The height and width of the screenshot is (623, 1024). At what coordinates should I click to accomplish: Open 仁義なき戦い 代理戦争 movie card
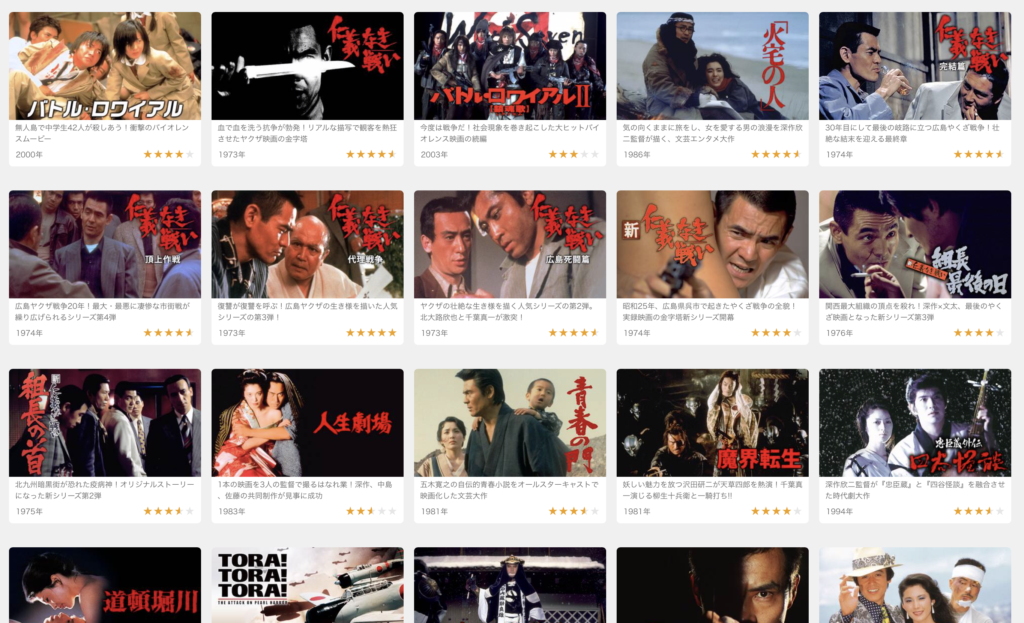click(x=307, y=244)
